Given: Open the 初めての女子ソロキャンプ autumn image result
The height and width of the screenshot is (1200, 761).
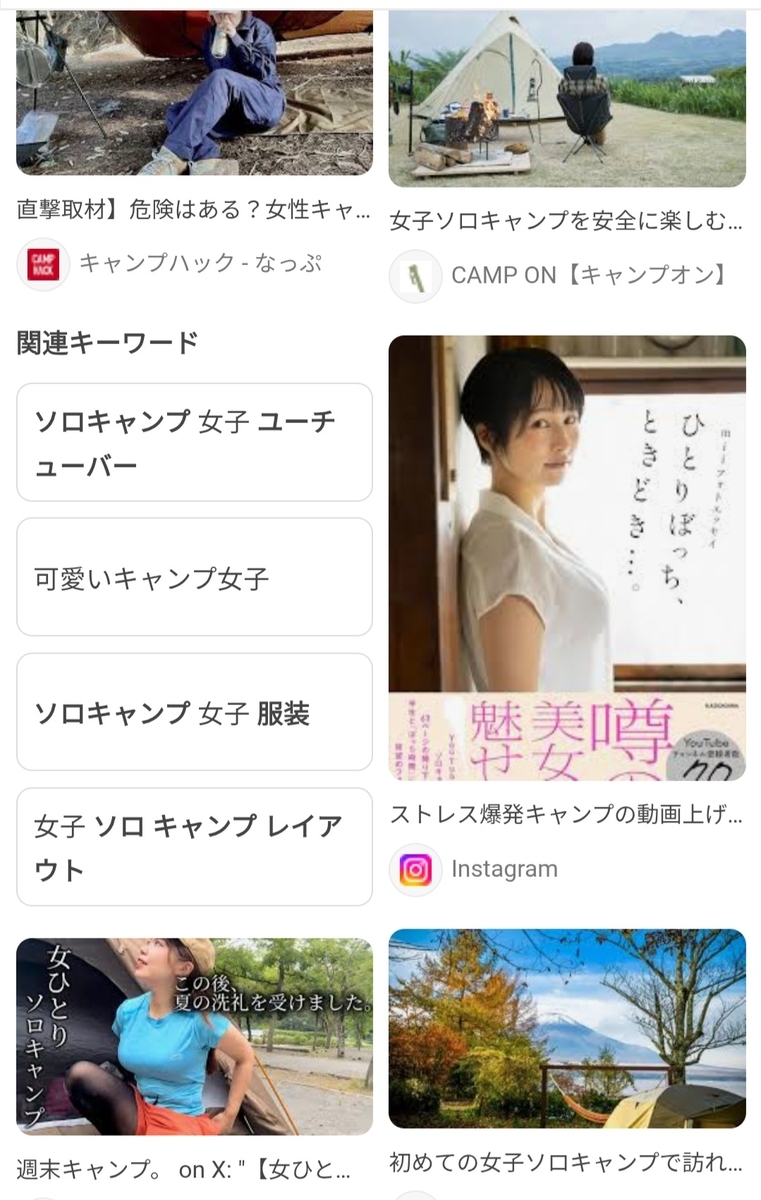Looking at the screenshot, I should pos(567,1029).
